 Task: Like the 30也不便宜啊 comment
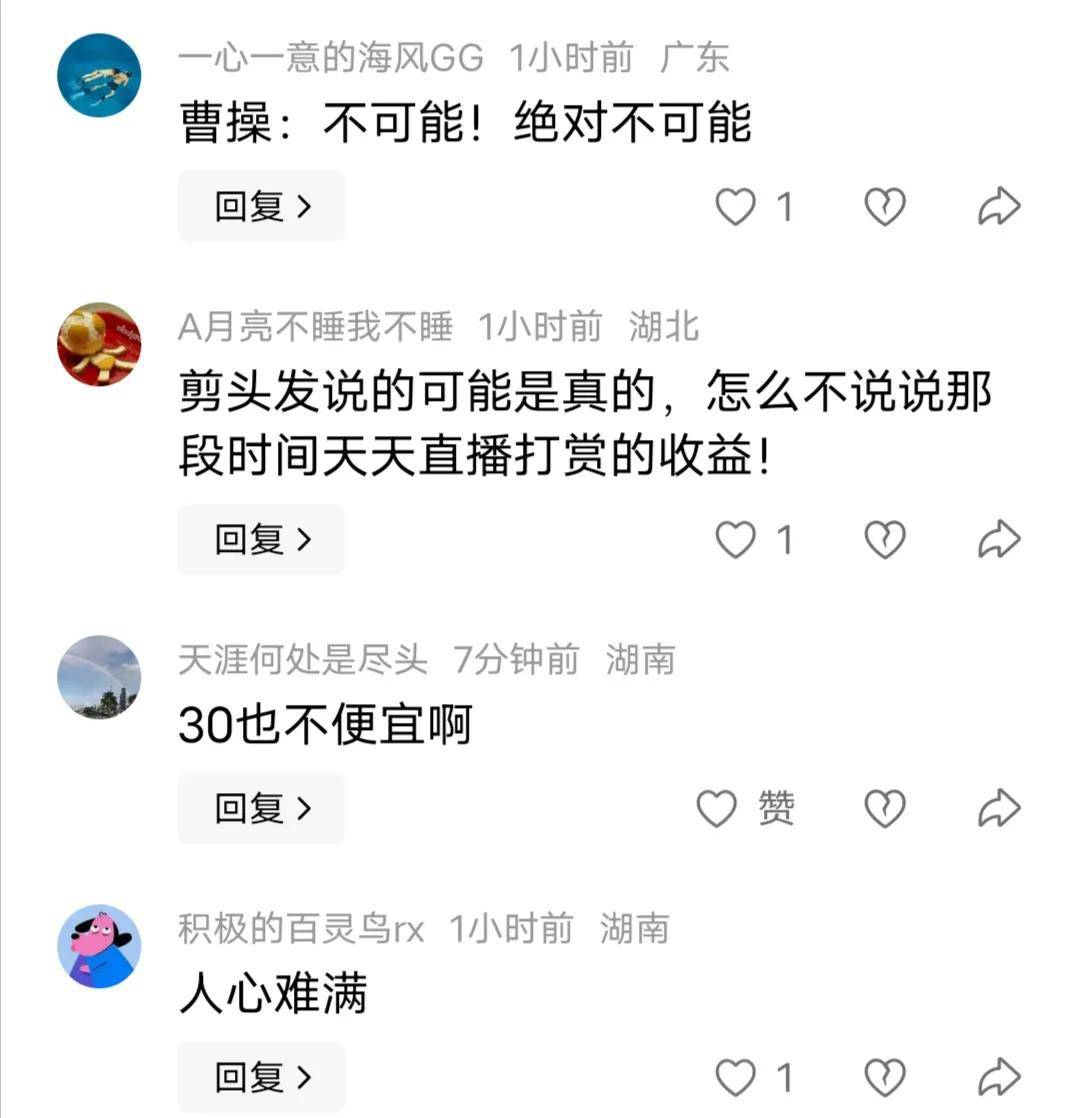[717, 808]
